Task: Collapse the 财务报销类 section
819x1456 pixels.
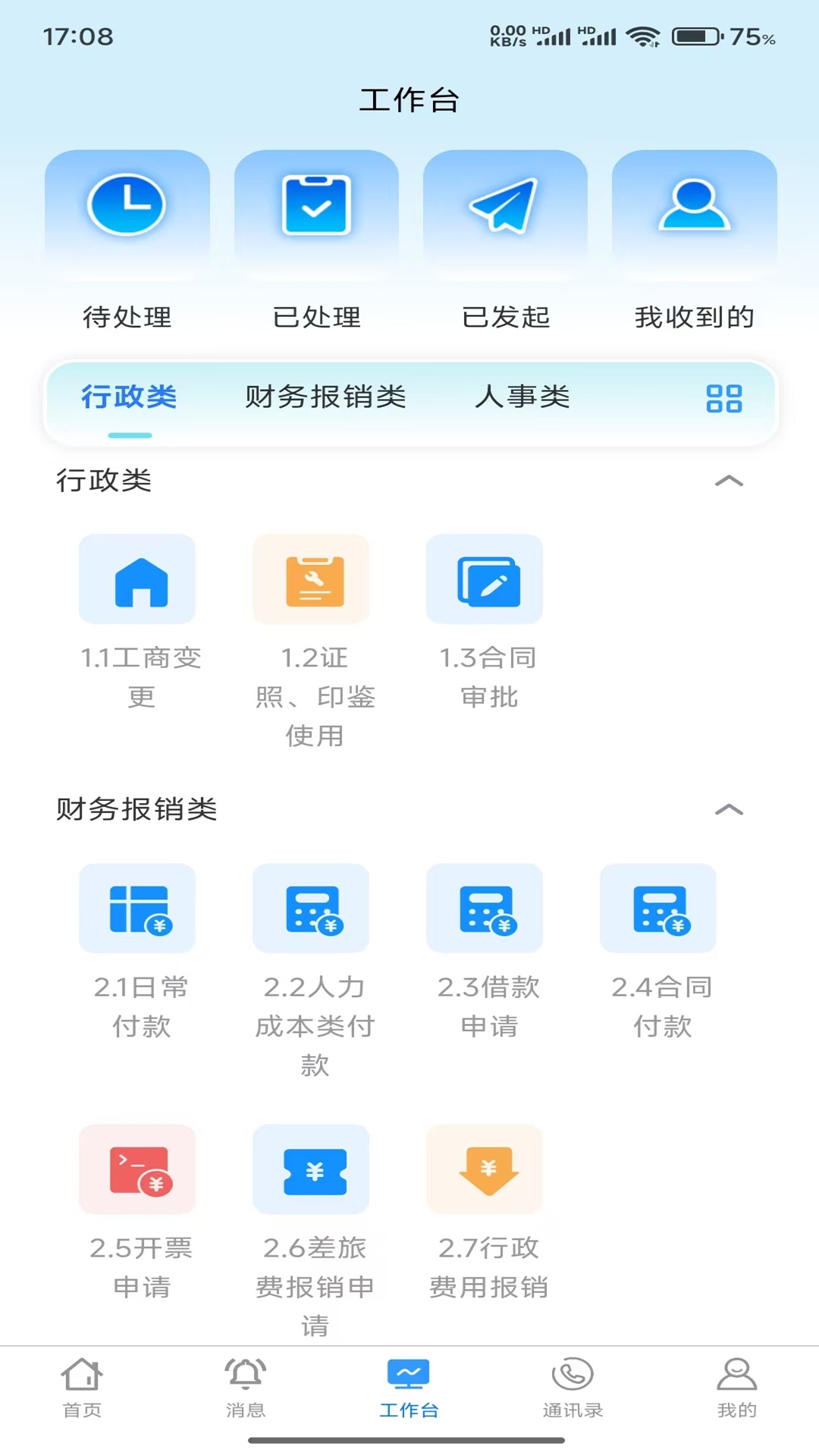Action: click(729, 810)
